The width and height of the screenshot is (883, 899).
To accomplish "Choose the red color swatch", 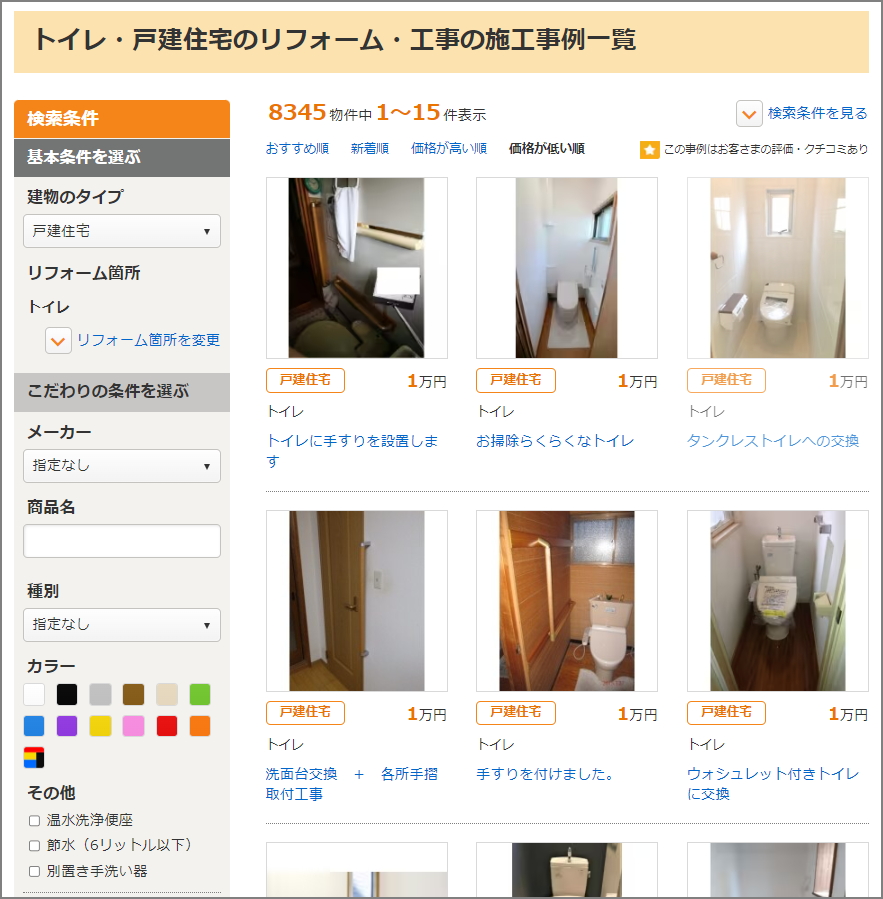I will (167, 726).
